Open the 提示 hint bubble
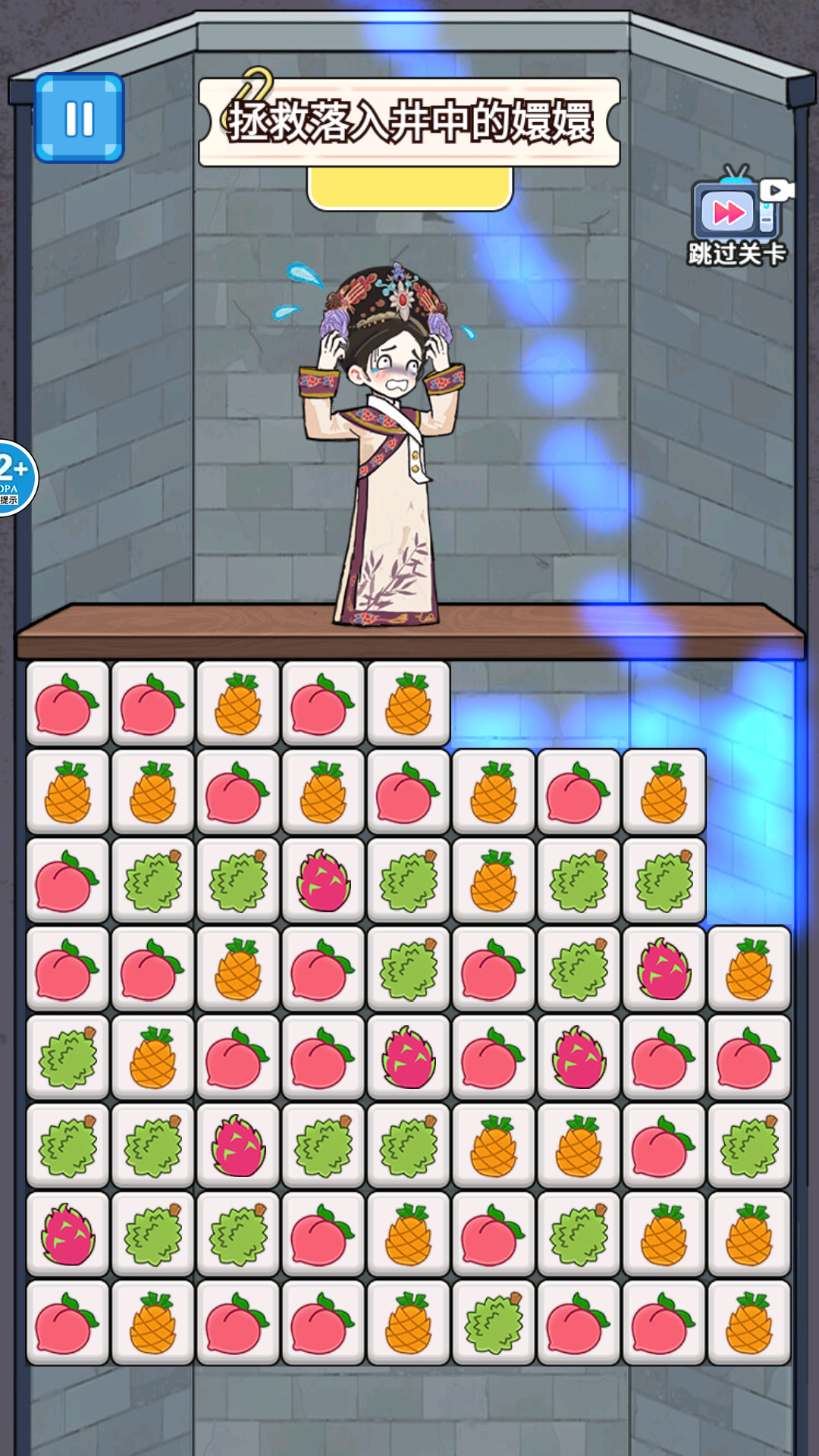Image resolution: width=819 pixels, height=1456 pixels. [14, 478]
